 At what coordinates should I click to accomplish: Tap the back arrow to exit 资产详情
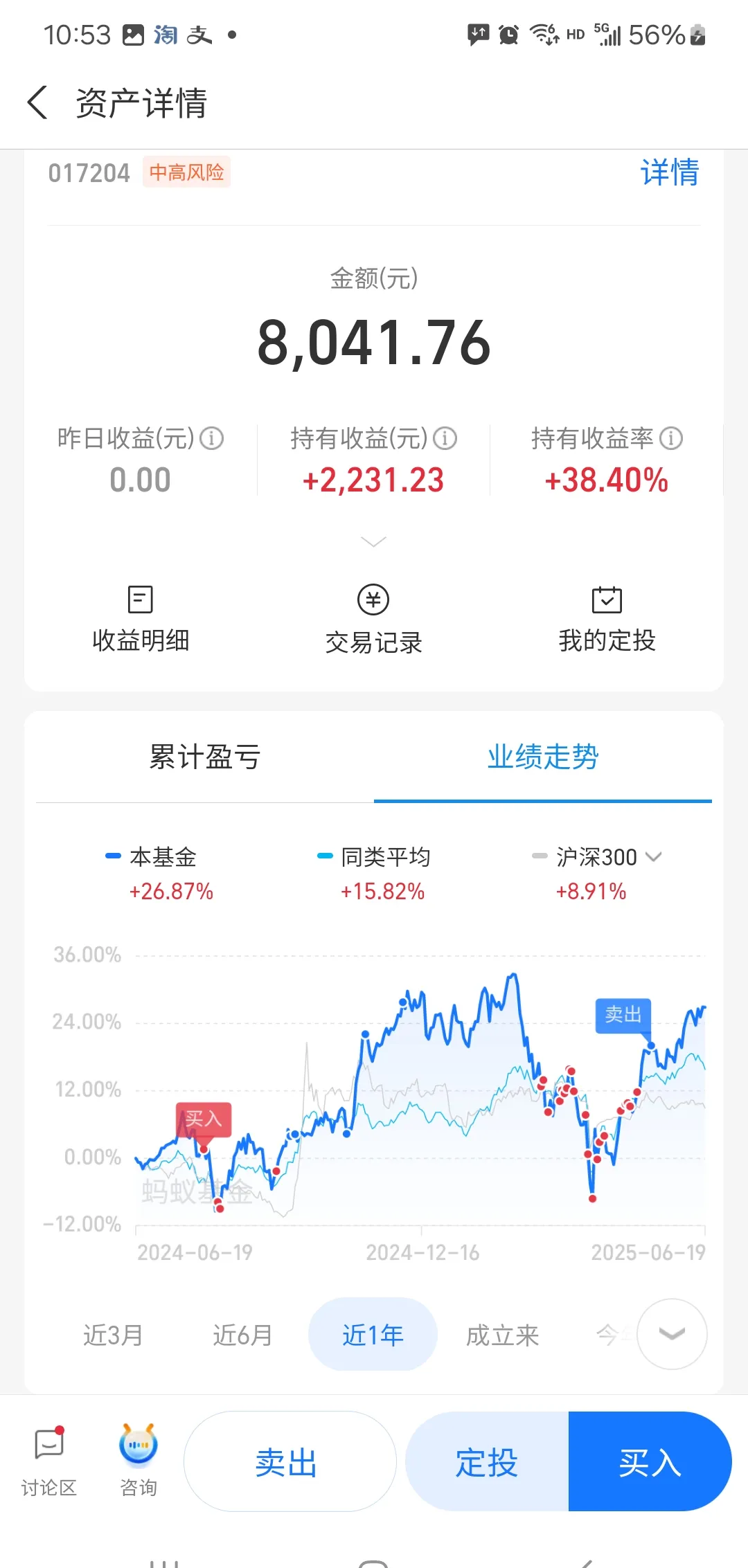[x=37, y=102]
